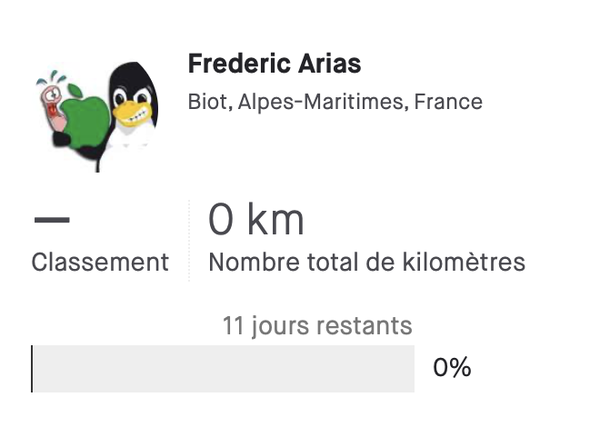
Task: Open the Frederic Arias profile name
Action: (274, 65)
